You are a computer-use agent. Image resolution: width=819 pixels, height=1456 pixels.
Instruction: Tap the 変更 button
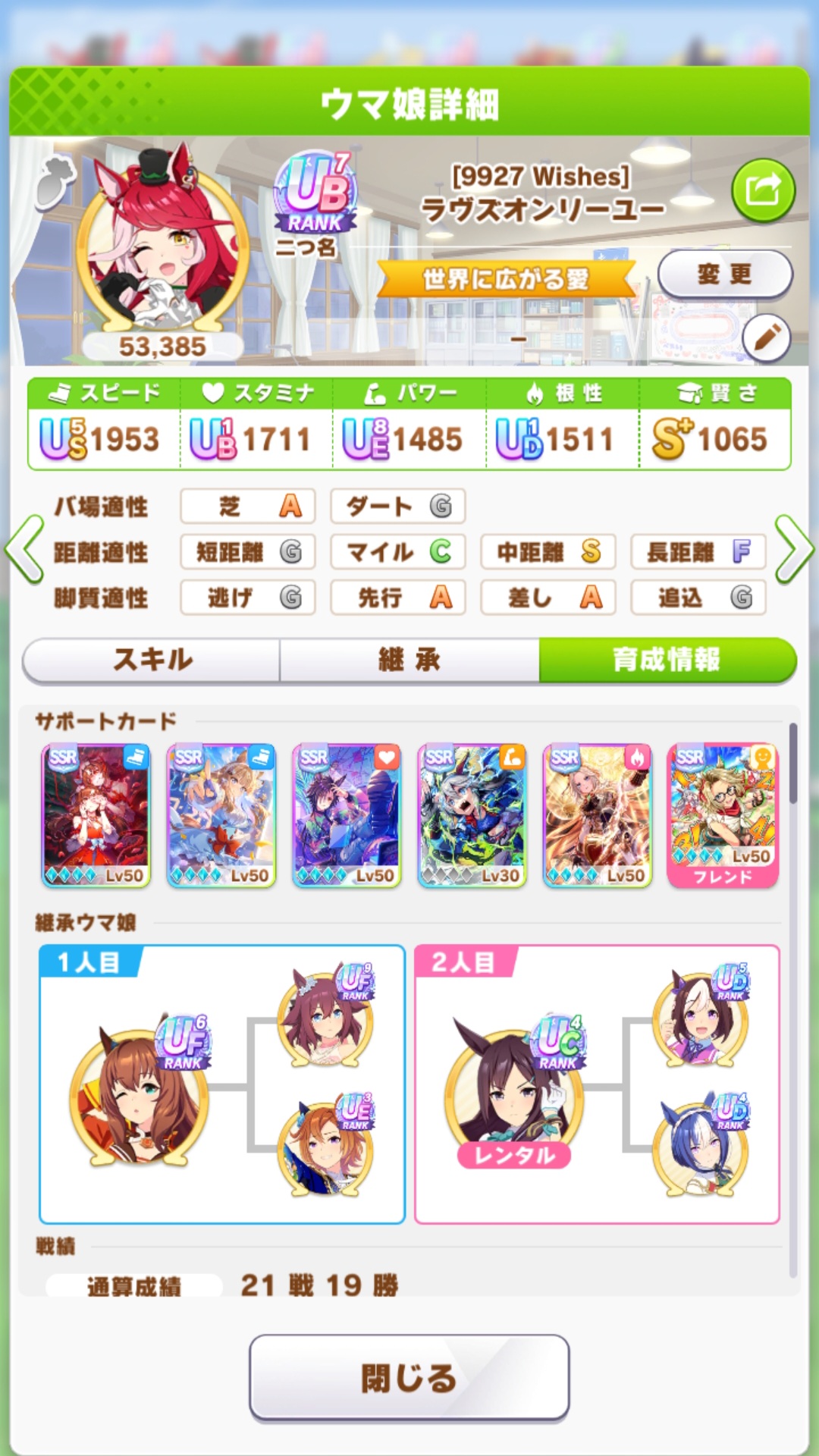click(x=724, y=274)
